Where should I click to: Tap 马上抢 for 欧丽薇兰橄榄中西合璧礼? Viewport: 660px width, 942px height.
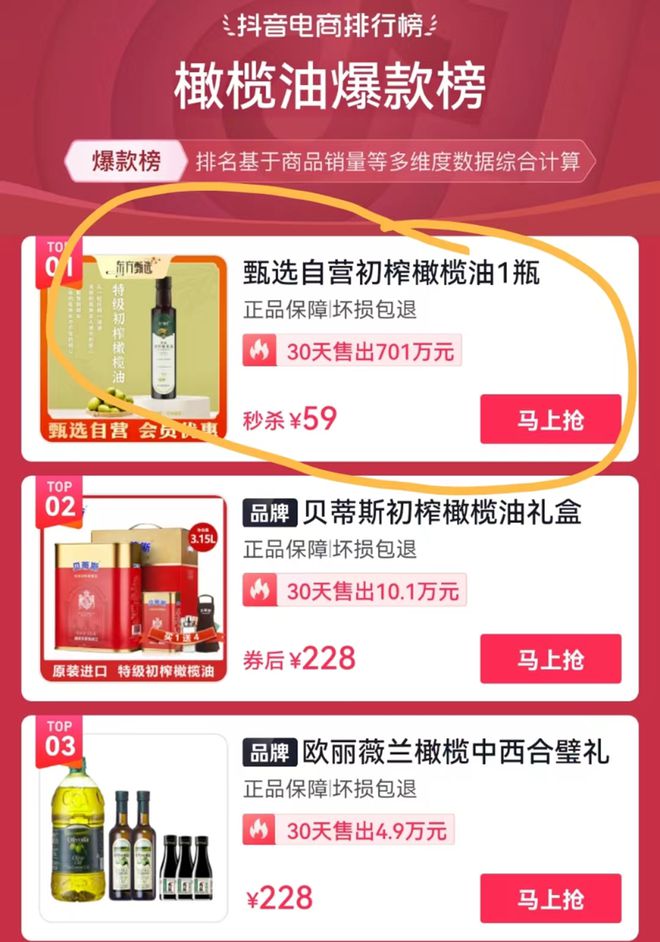pos(550,897)
